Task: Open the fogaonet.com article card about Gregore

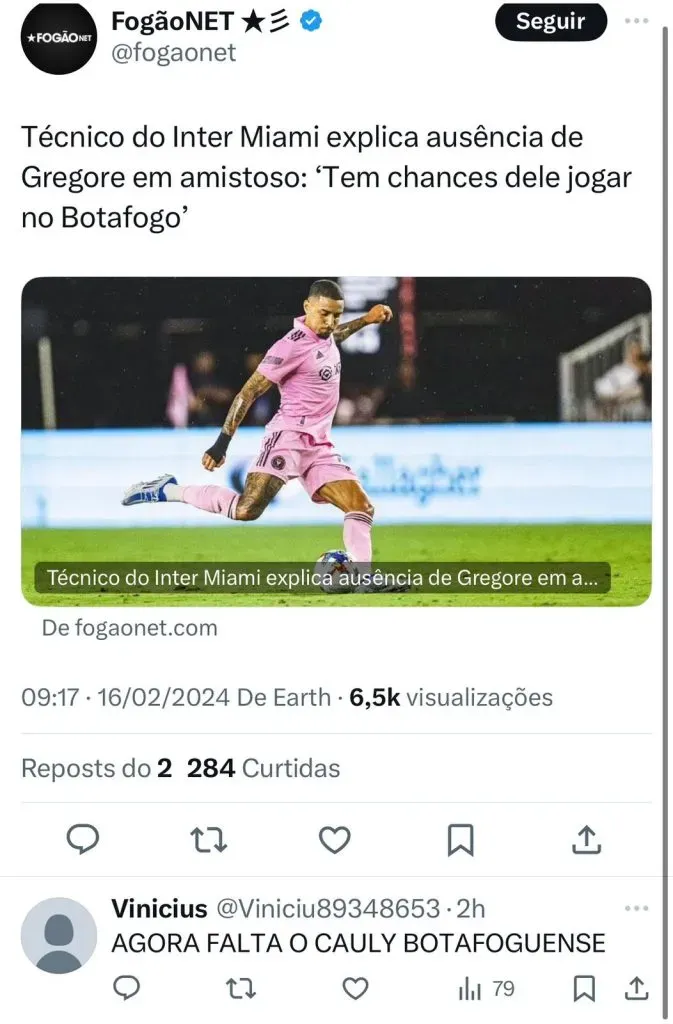Action: pos(336,441)
